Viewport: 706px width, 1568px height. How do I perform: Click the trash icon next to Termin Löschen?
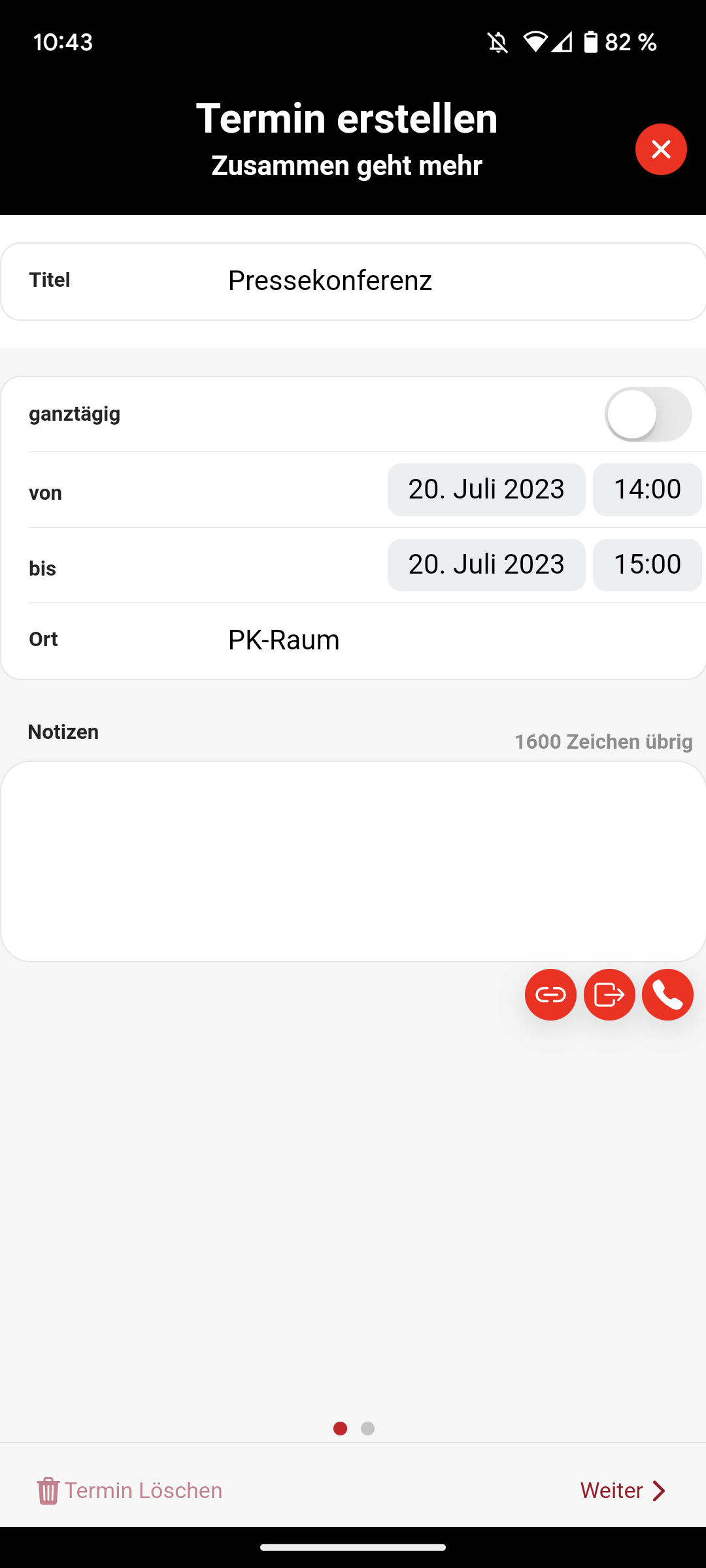coord(46,1490)
